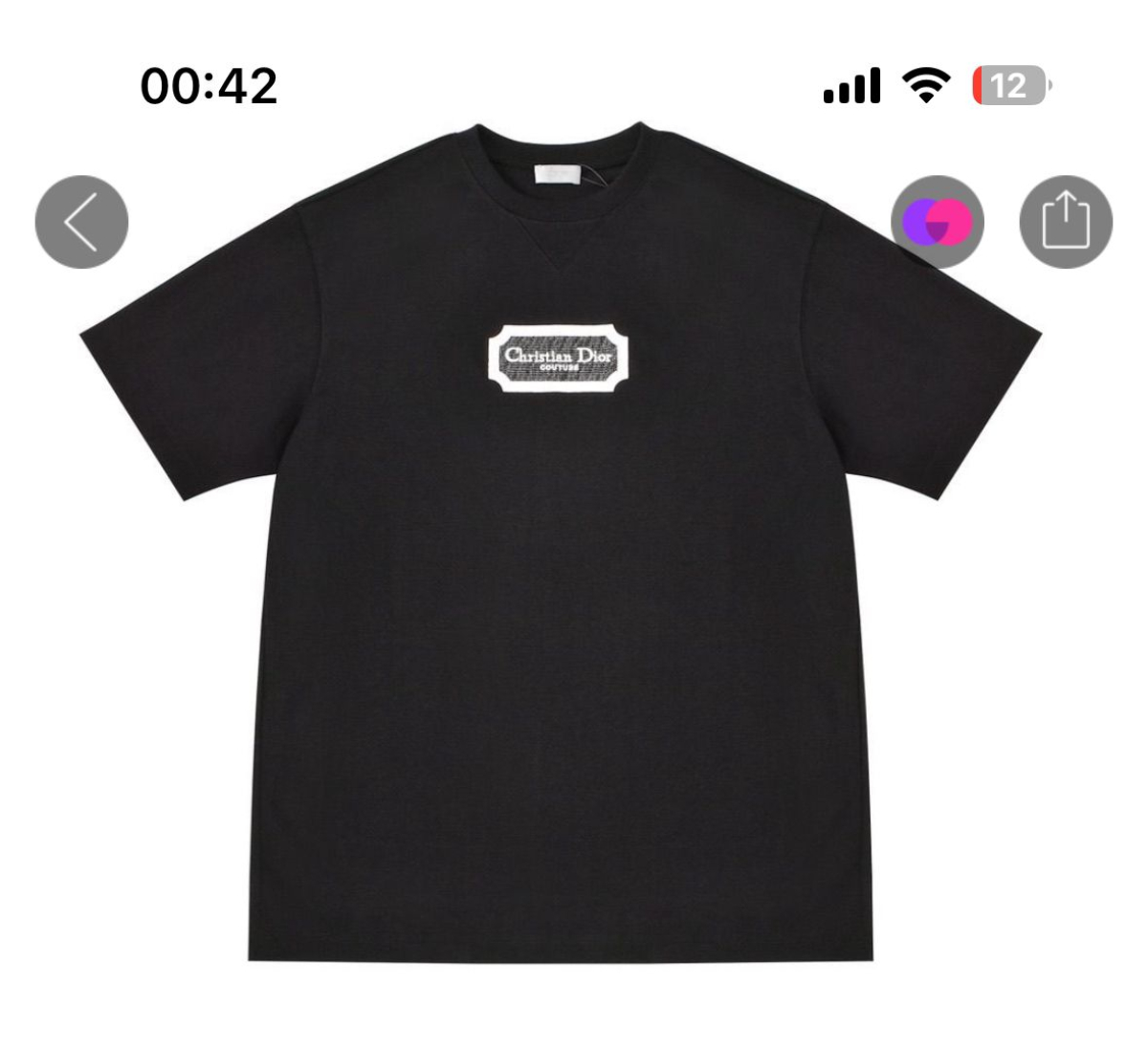Tap the purple and pink circles icon
Viewport: 1148px width, 1049px height.
coord(937,222)
